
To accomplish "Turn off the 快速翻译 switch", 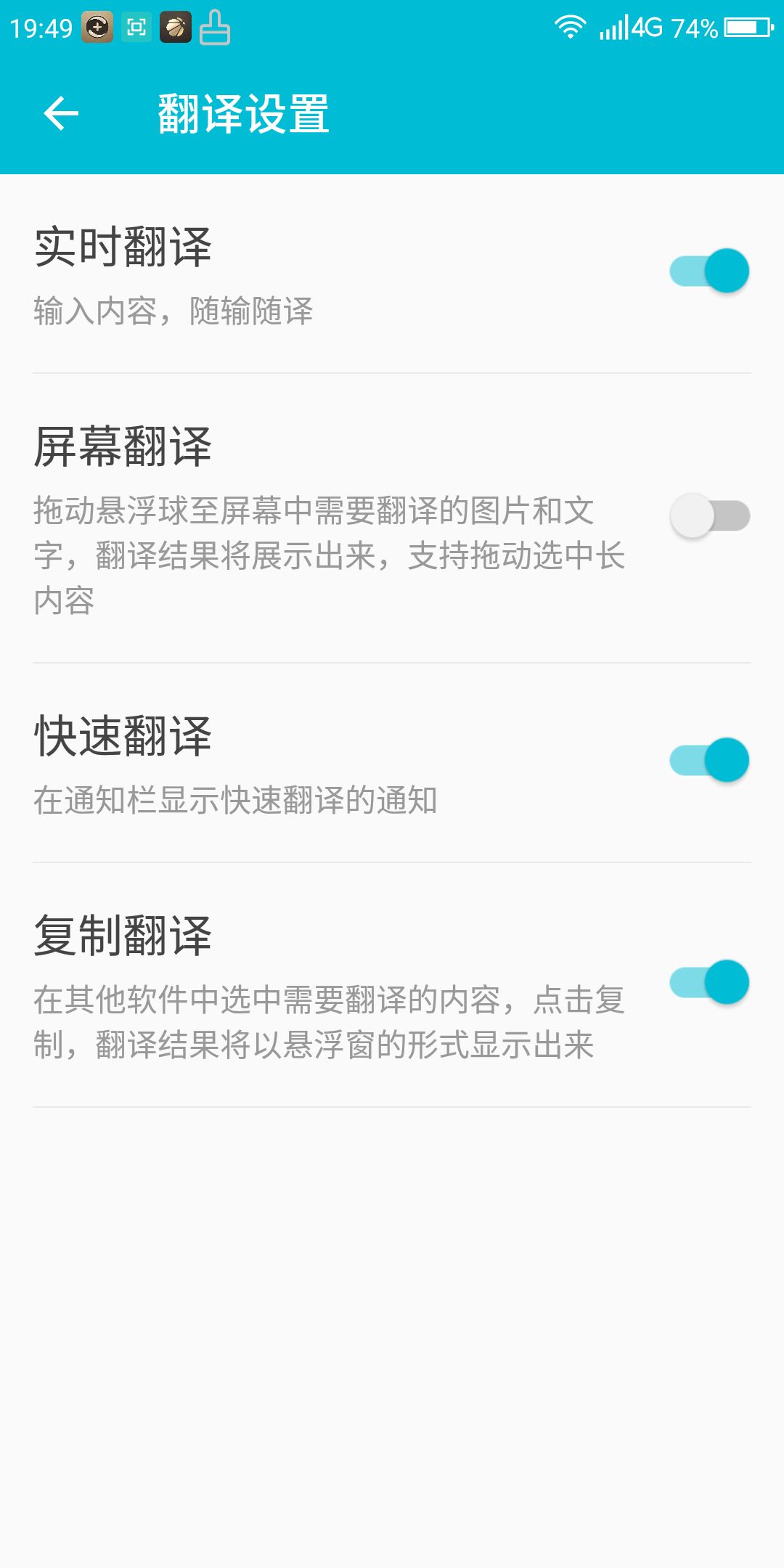I will pyautogui.click(x=708, y=761).
